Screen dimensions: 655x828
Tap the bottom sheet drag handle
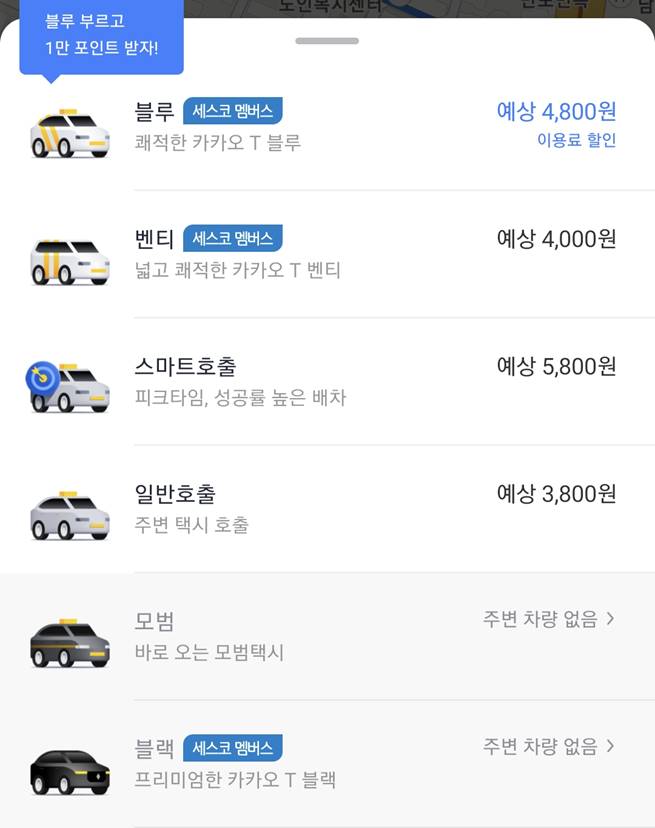click(x=327, y=41)
